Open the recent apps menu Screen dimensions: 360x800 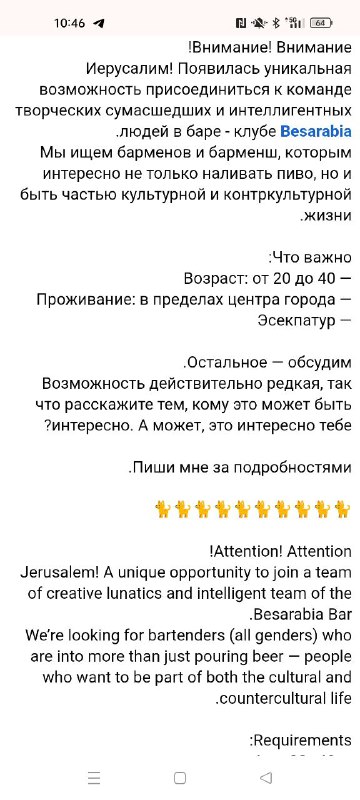(94, 778)
